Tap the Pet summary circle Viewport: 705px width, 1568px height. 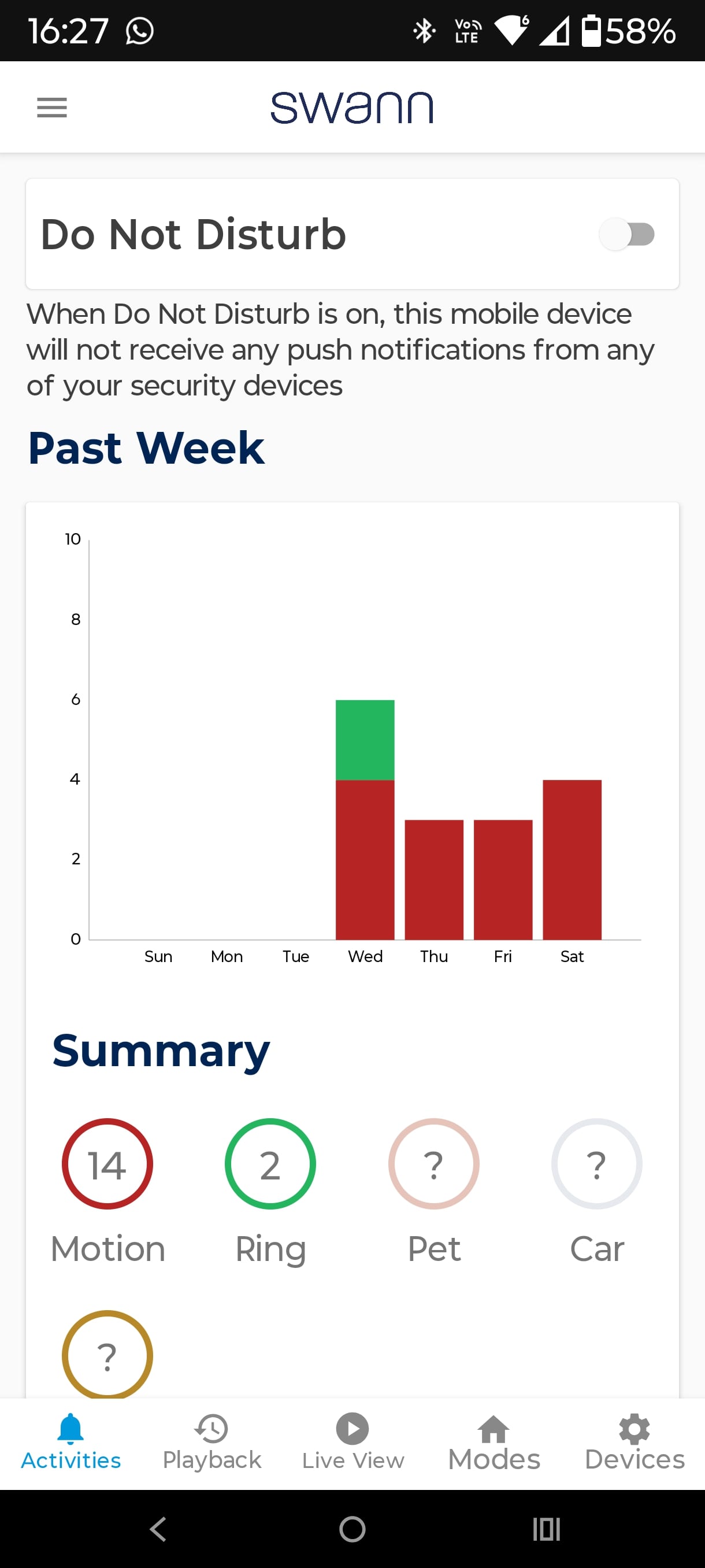(x=434, y=1164)
